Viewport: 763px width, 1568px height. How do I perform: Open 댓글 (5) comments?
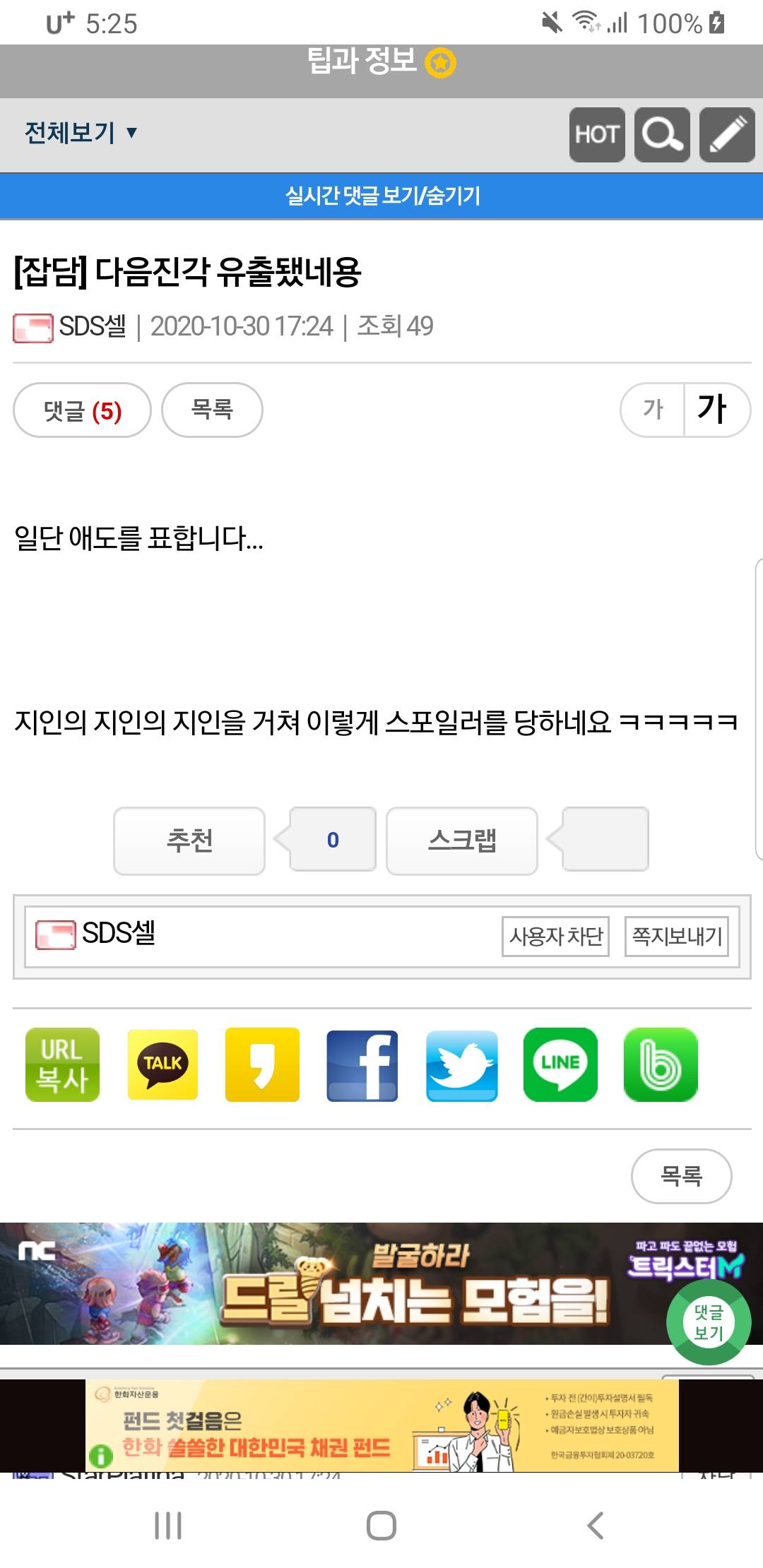coord(82,410)
